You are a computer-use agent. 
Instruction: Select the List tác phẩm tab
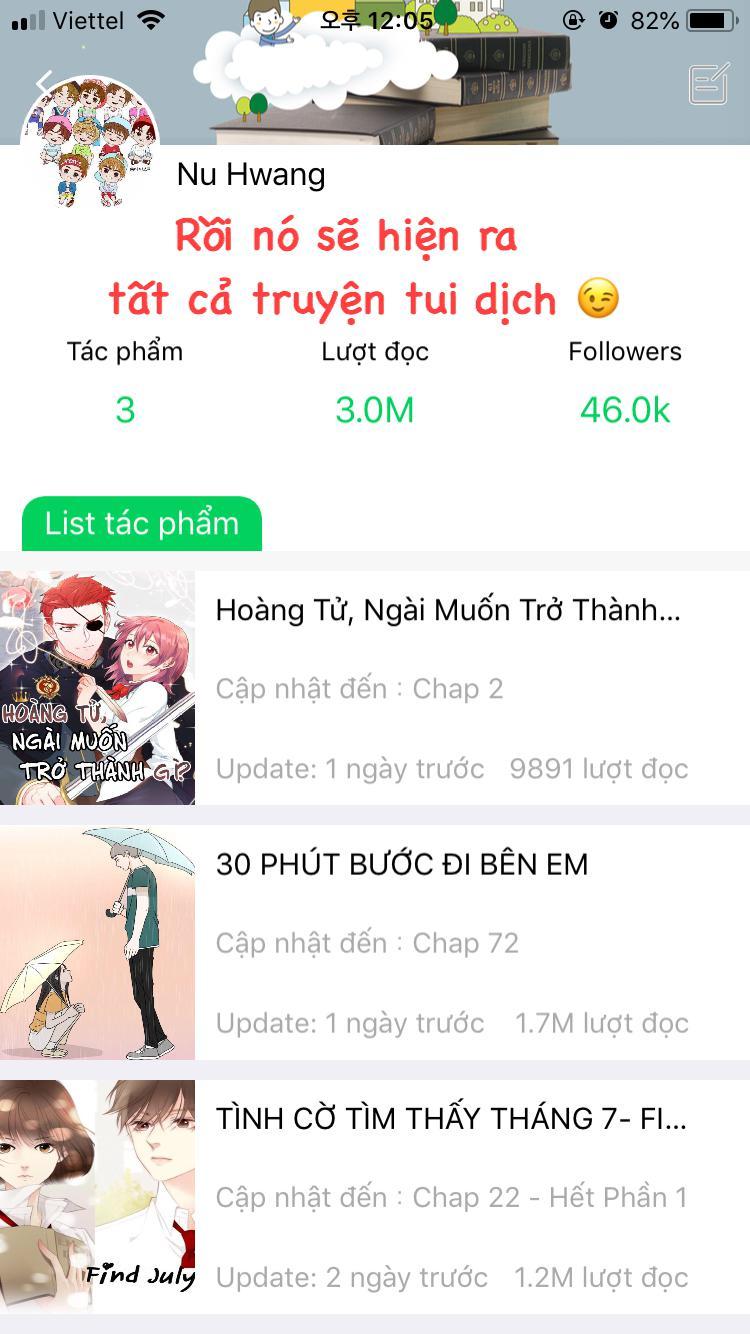(141, 523)
